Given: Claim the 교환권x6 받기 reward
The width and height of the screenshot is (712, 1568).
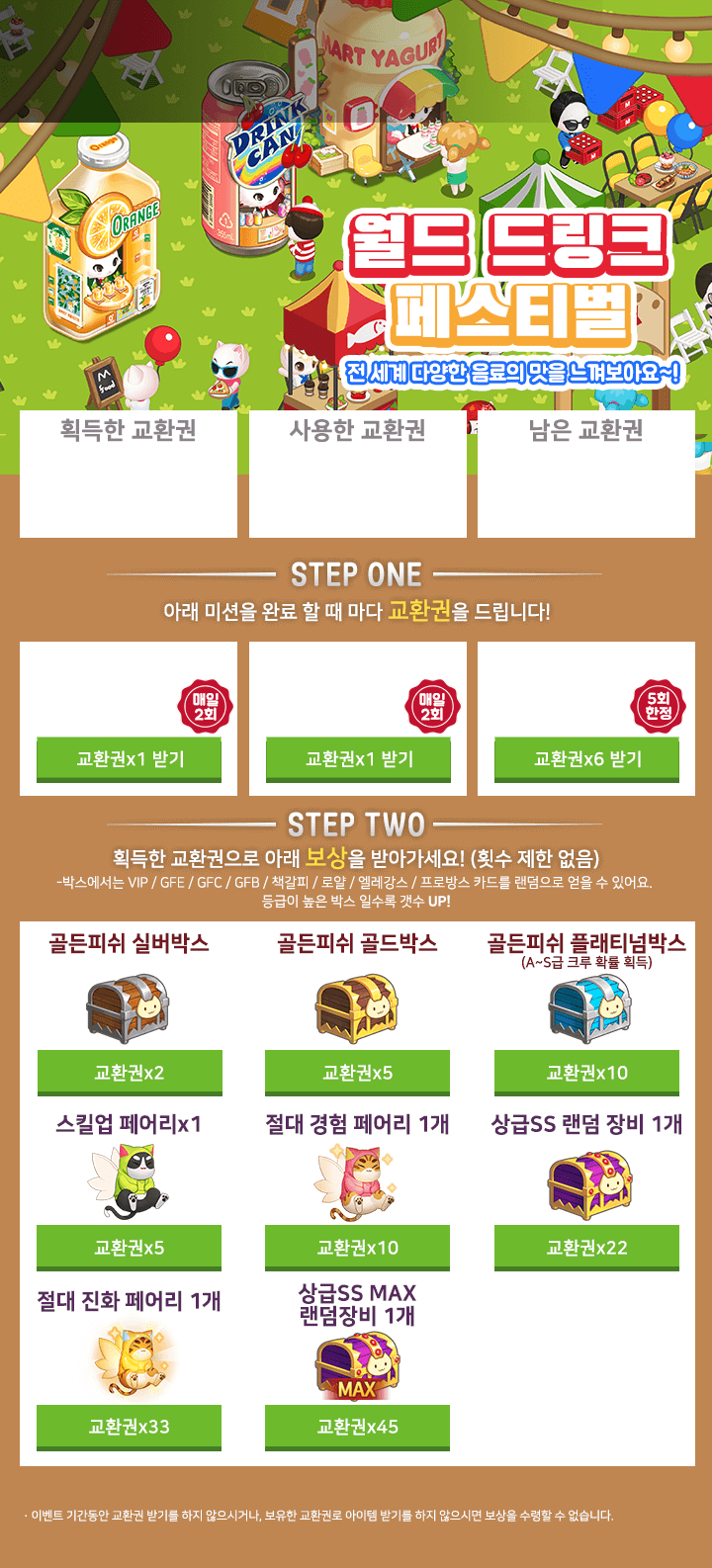Looking at the screenshot, I should (x=586, y=759).
